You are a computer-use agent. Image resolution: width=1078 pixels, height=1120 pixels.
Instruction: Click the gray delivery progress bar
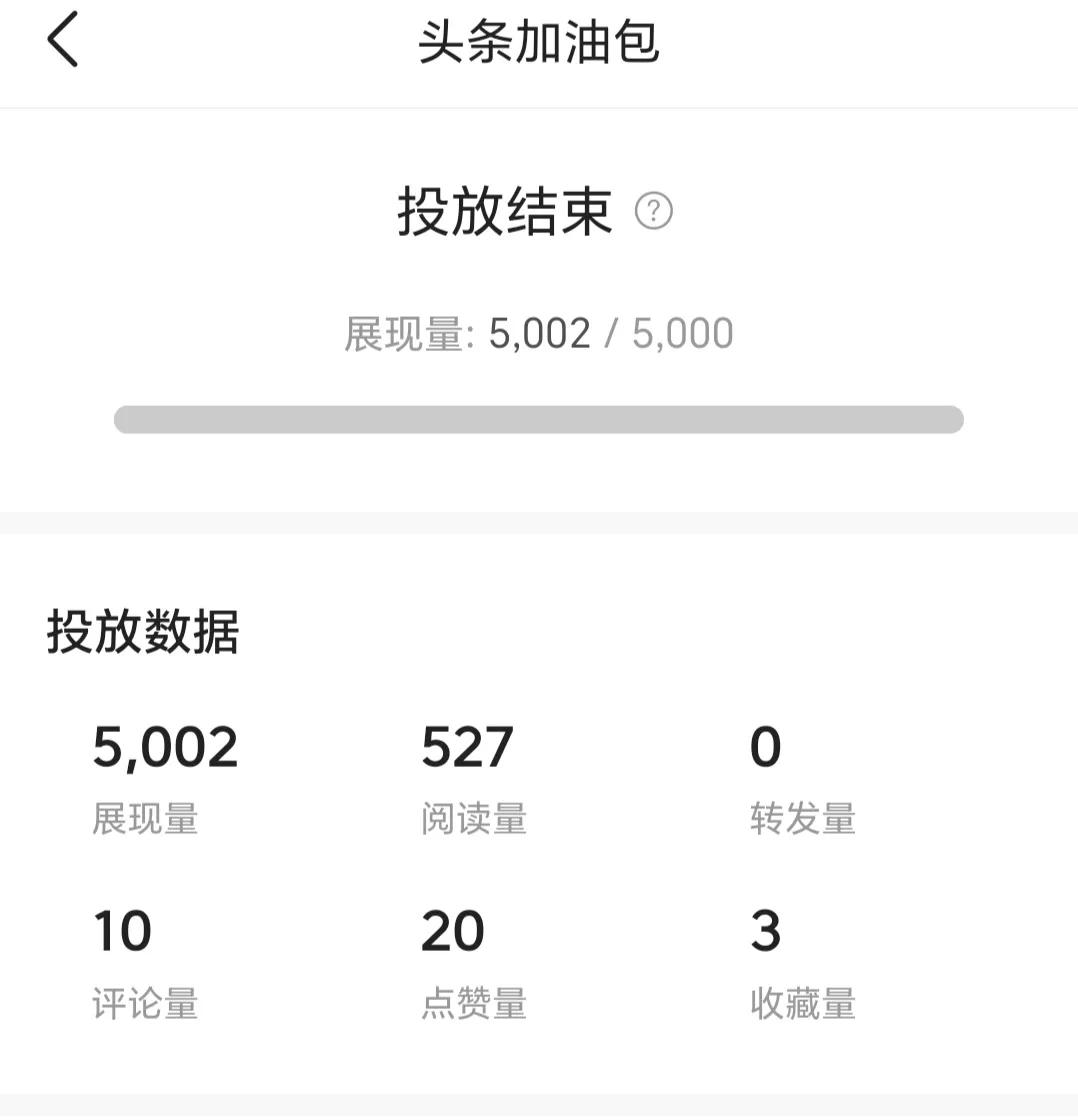[539, 420]
